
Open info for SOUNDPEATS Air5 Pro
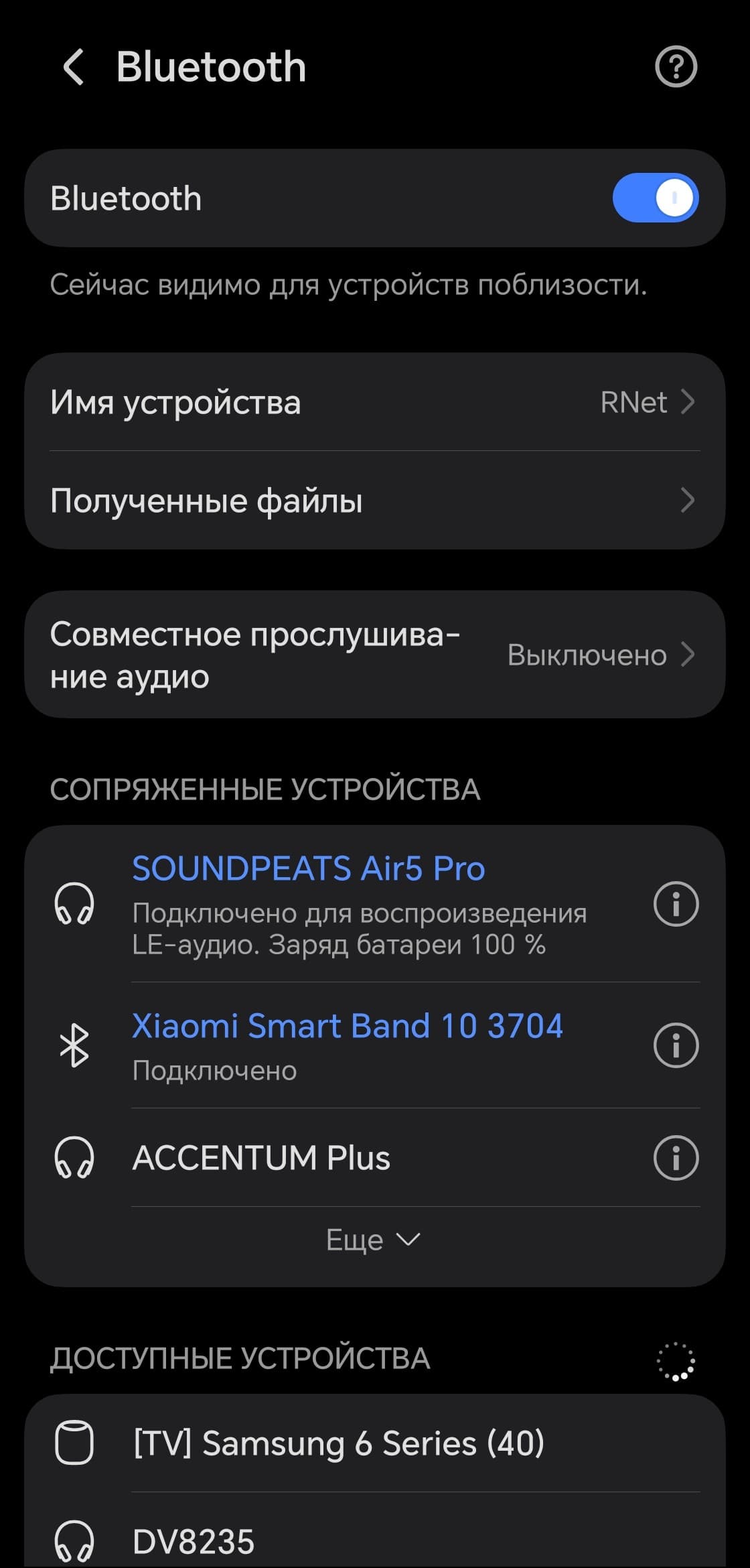[x=676, y=904]
